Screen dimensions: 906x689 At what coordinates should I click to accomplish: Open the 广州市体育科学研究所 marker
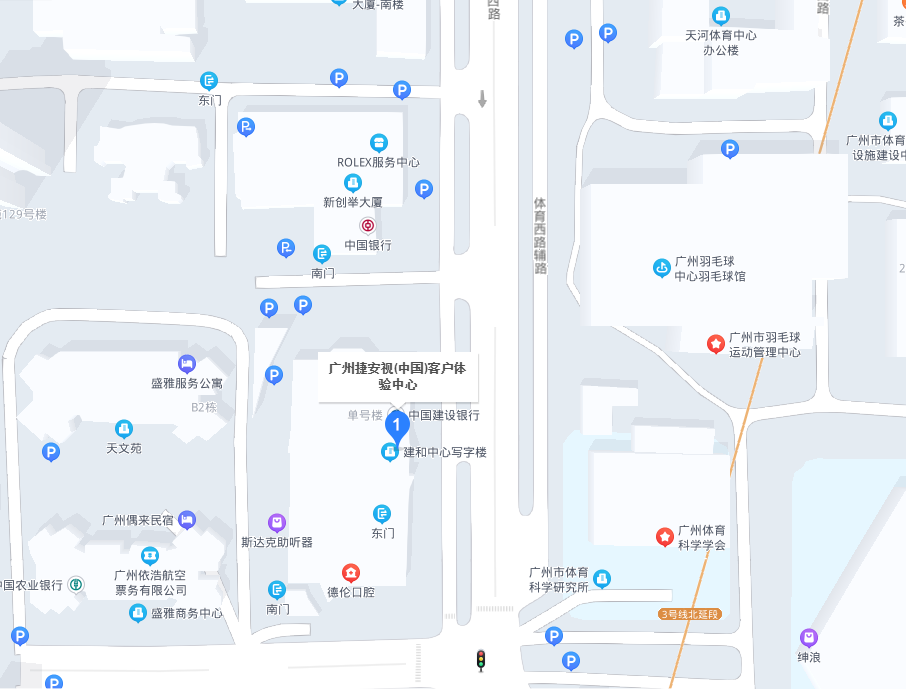[601, 578]
